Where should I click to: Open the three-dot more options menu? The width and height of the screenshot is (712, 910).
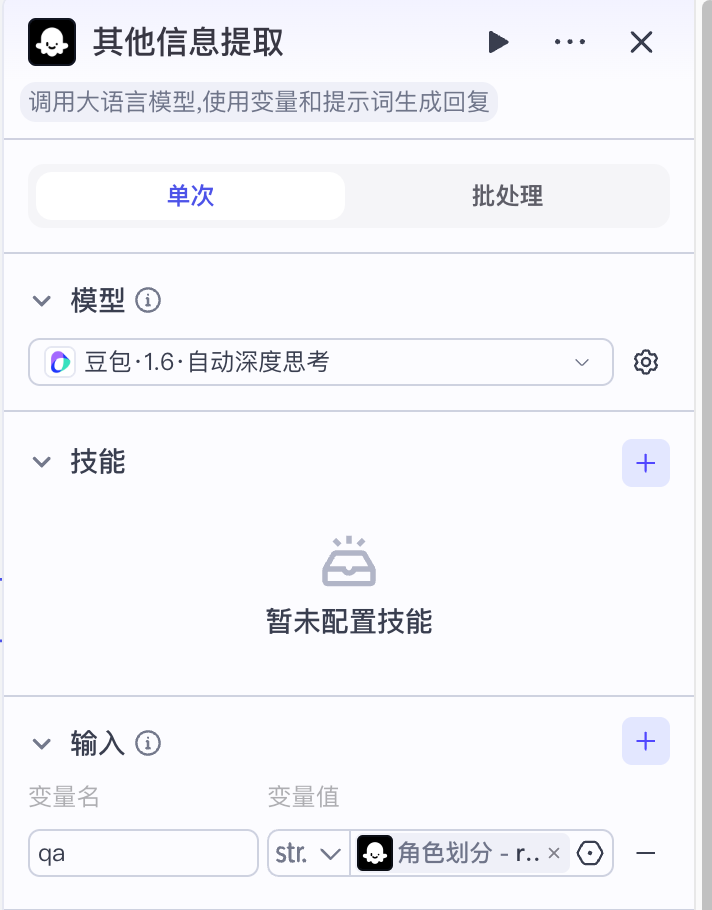point(569,42)
